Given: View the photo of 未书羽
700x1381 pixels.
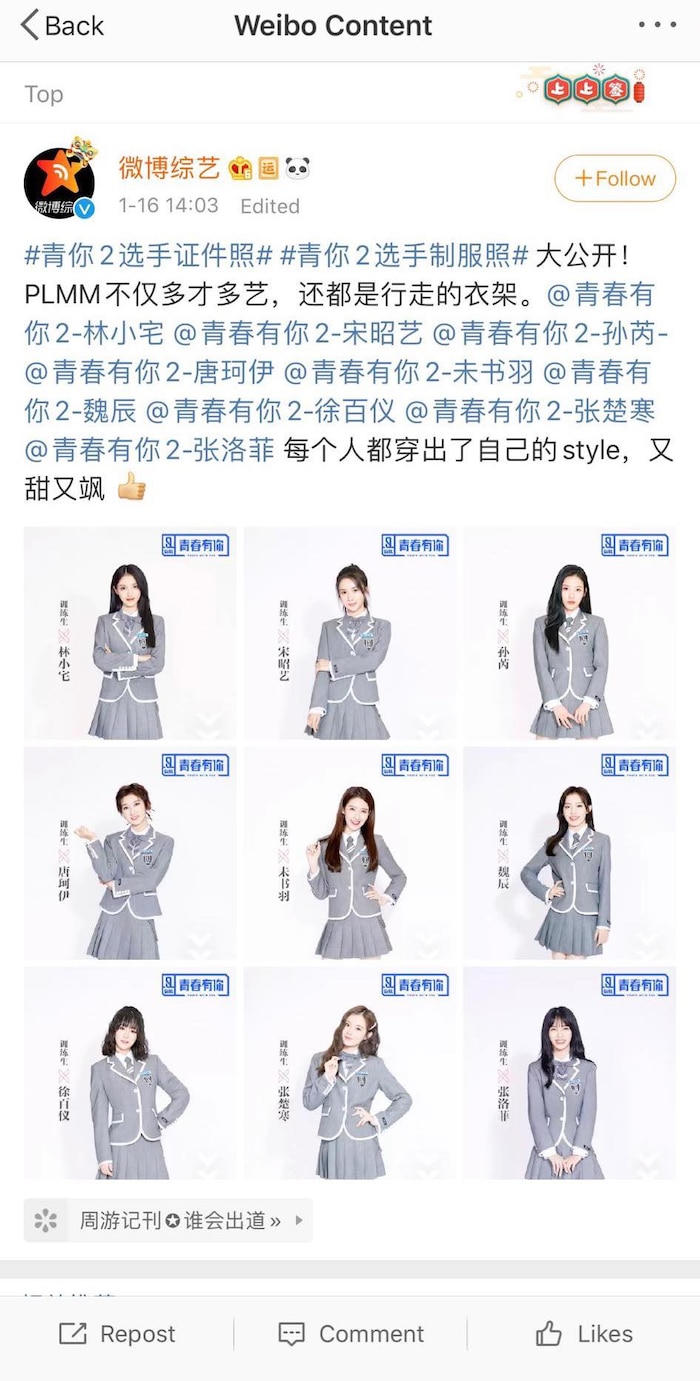Looking at the screenshot, I should tap(350, 853).
